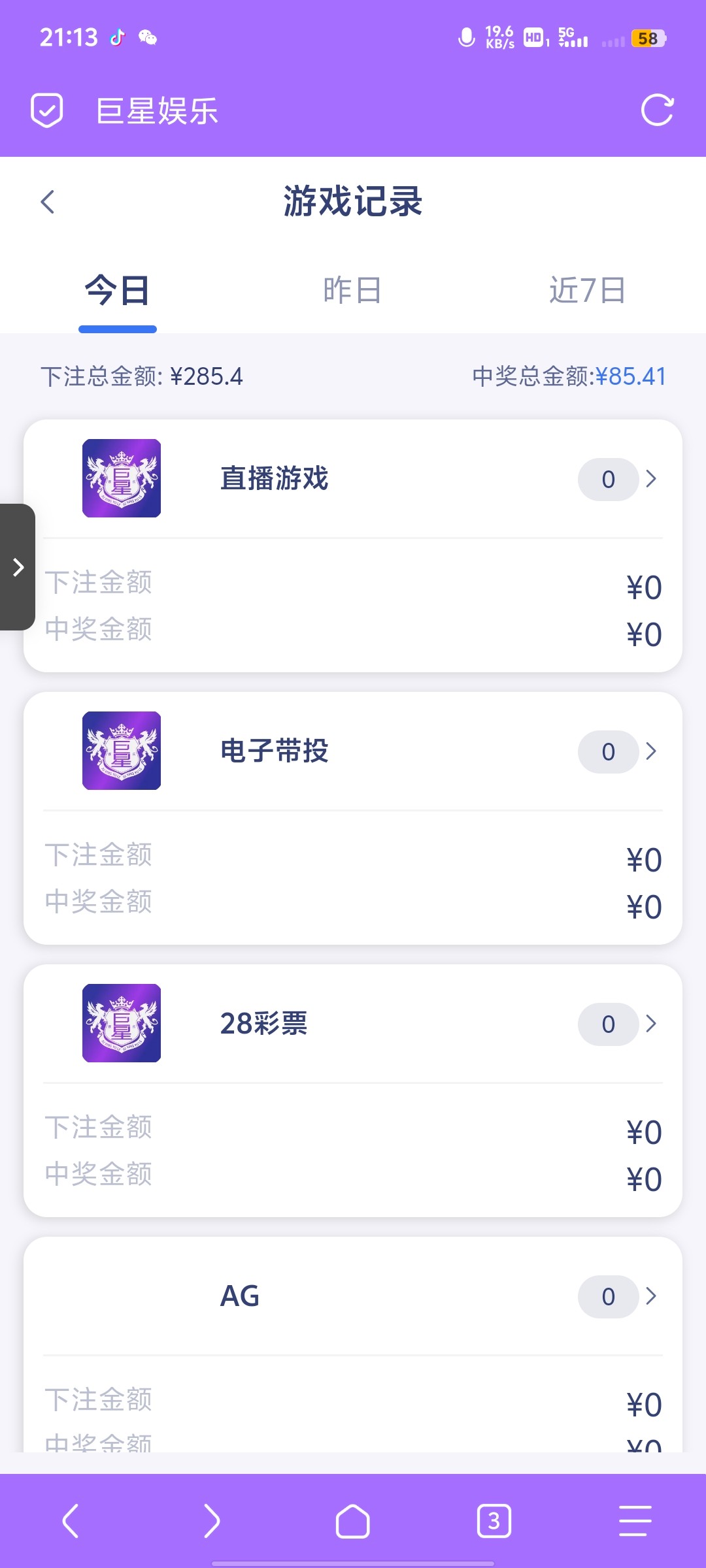Tap the shield security icon
Screen dimensions: 706x1568
(47, 110)
